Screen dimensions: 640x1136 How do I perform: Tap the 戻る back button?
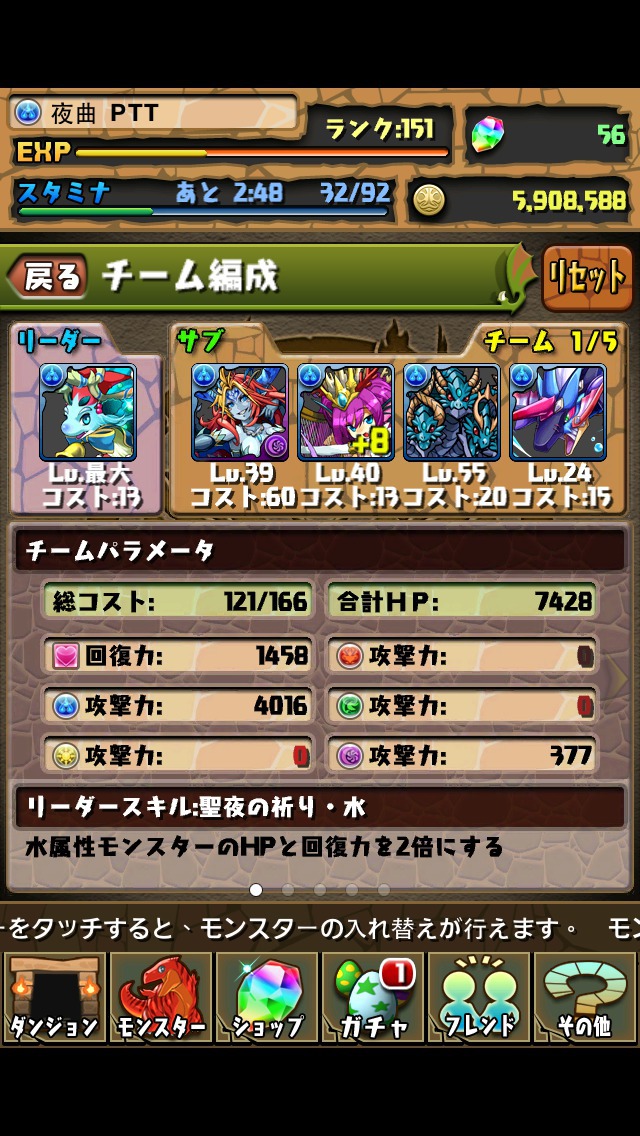[48, 277]
